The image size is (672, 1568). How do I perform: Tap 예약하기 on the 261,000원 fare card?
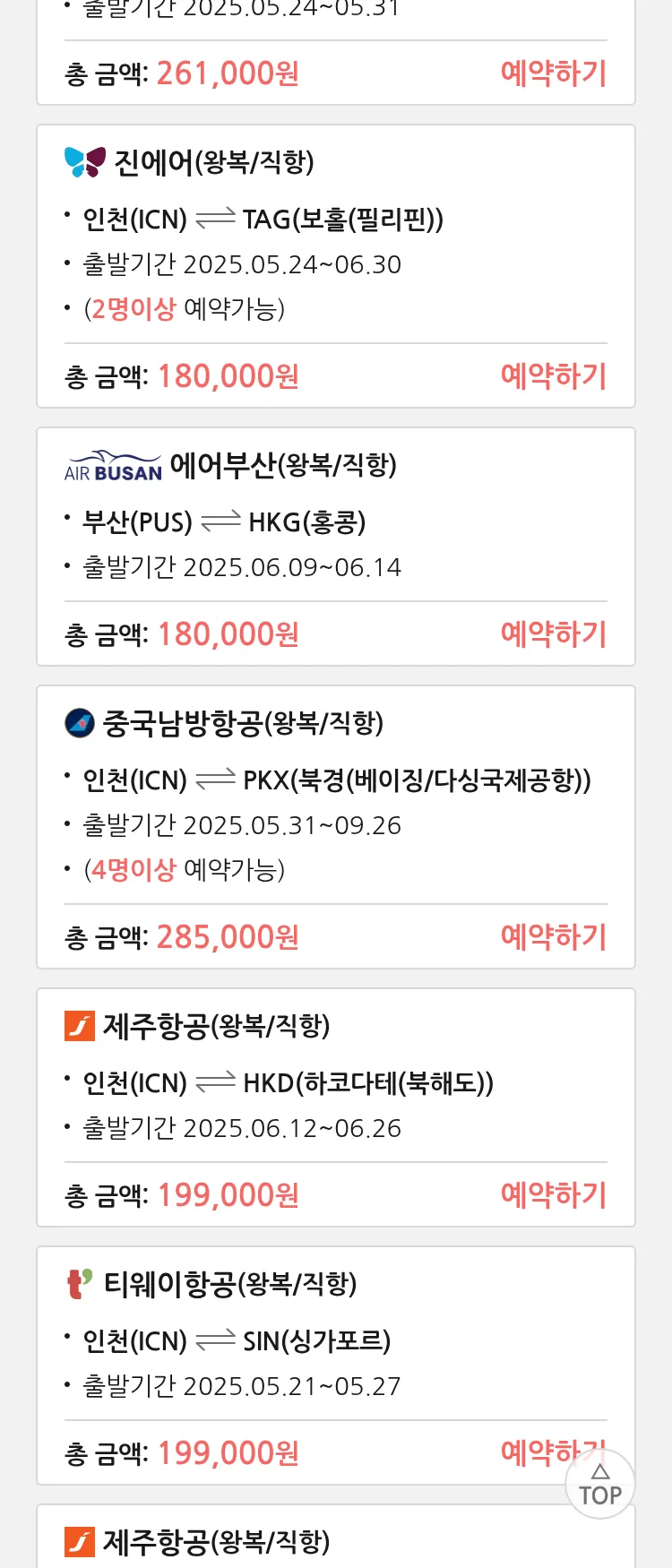pyautogui.click(x=553, y=73)
